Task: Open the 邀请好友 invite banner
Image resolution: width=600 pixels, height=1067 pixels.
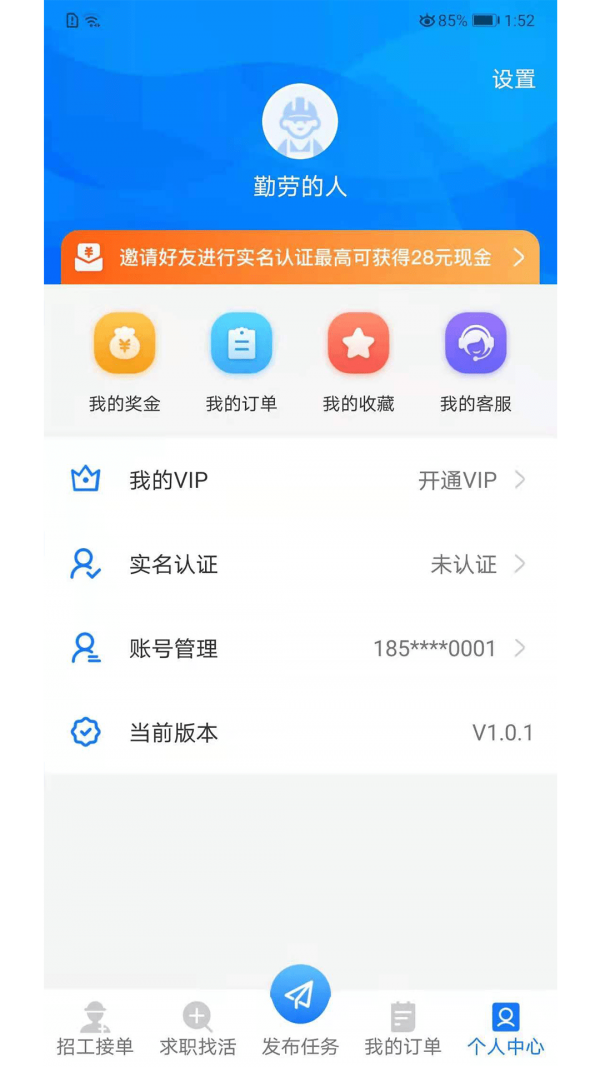Action: tap(300, 257)
